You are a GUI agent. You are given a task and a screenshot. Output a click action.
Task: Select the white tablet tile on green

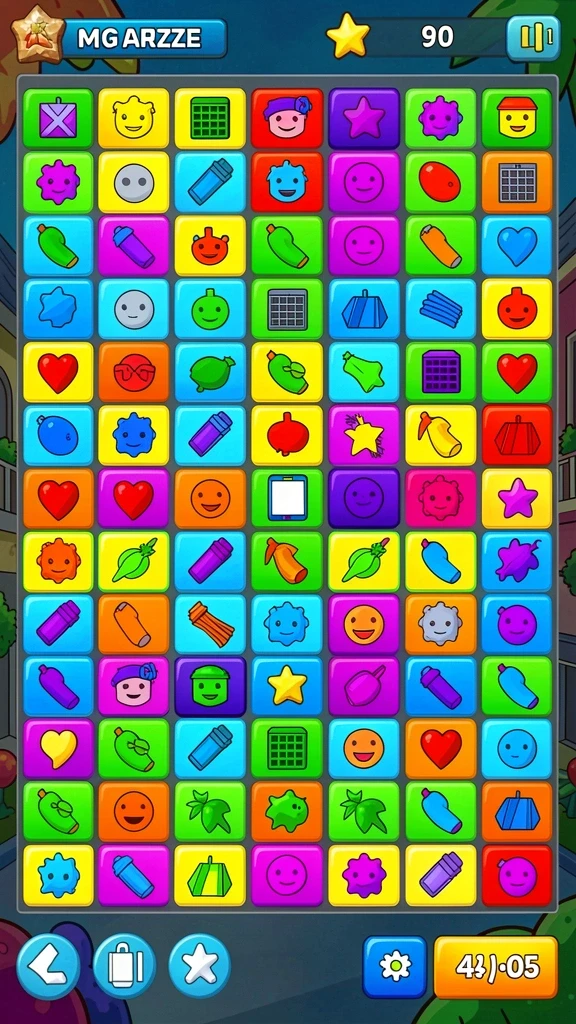click(x=287, y=498)
